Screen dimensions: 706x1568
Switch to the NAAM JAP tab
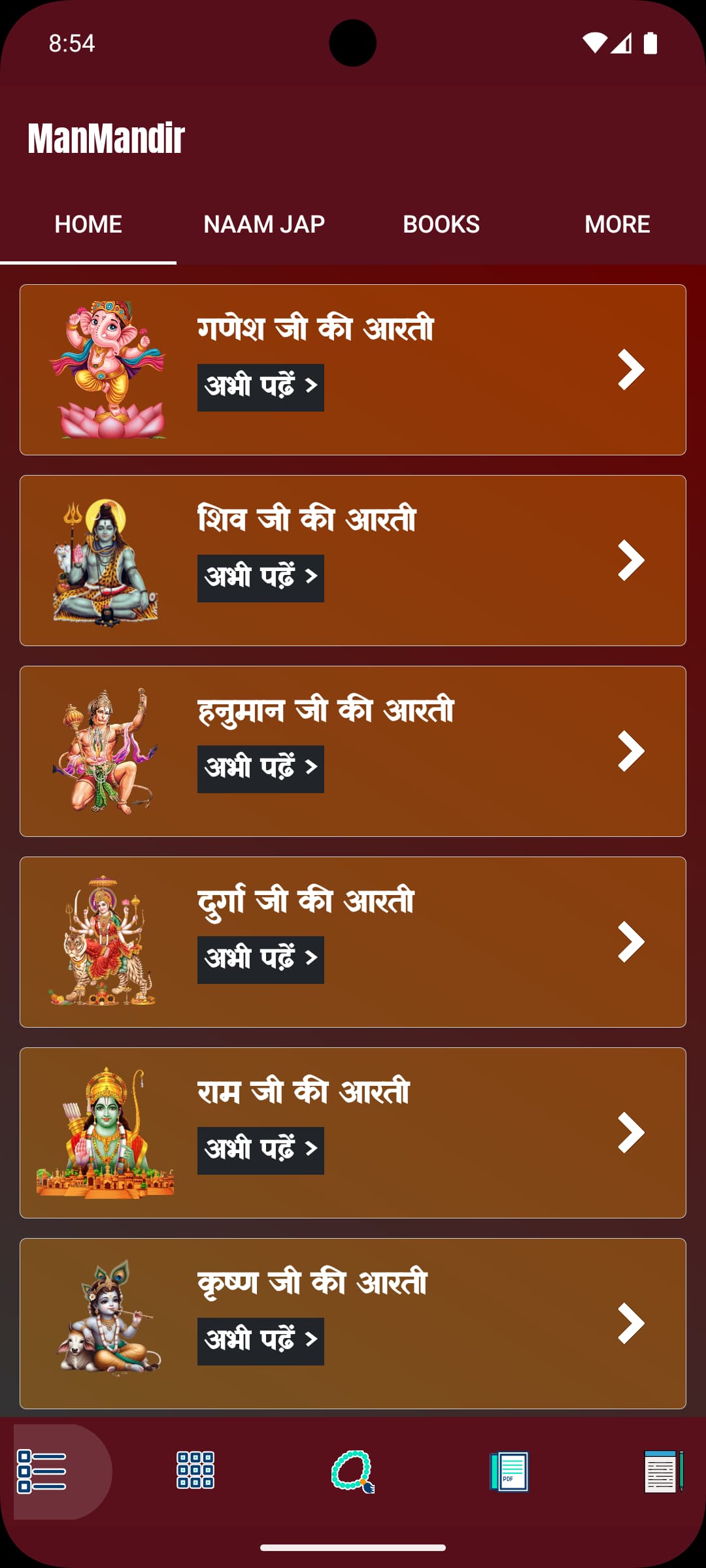pyautogui.click(x=264, y=224)
